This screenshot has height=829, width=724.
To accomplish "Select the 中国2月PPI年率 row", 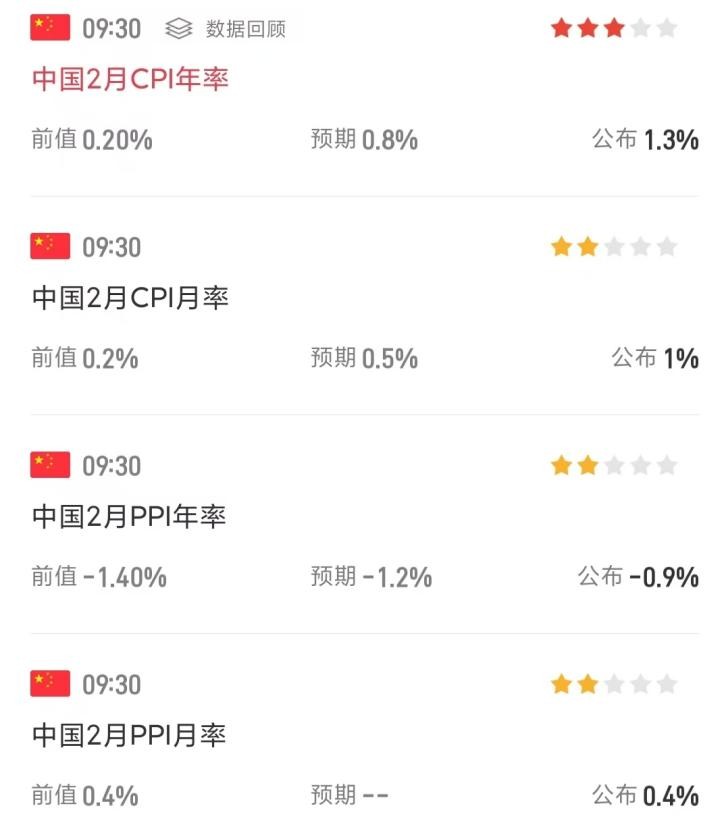I will click(x=130, y=516).
